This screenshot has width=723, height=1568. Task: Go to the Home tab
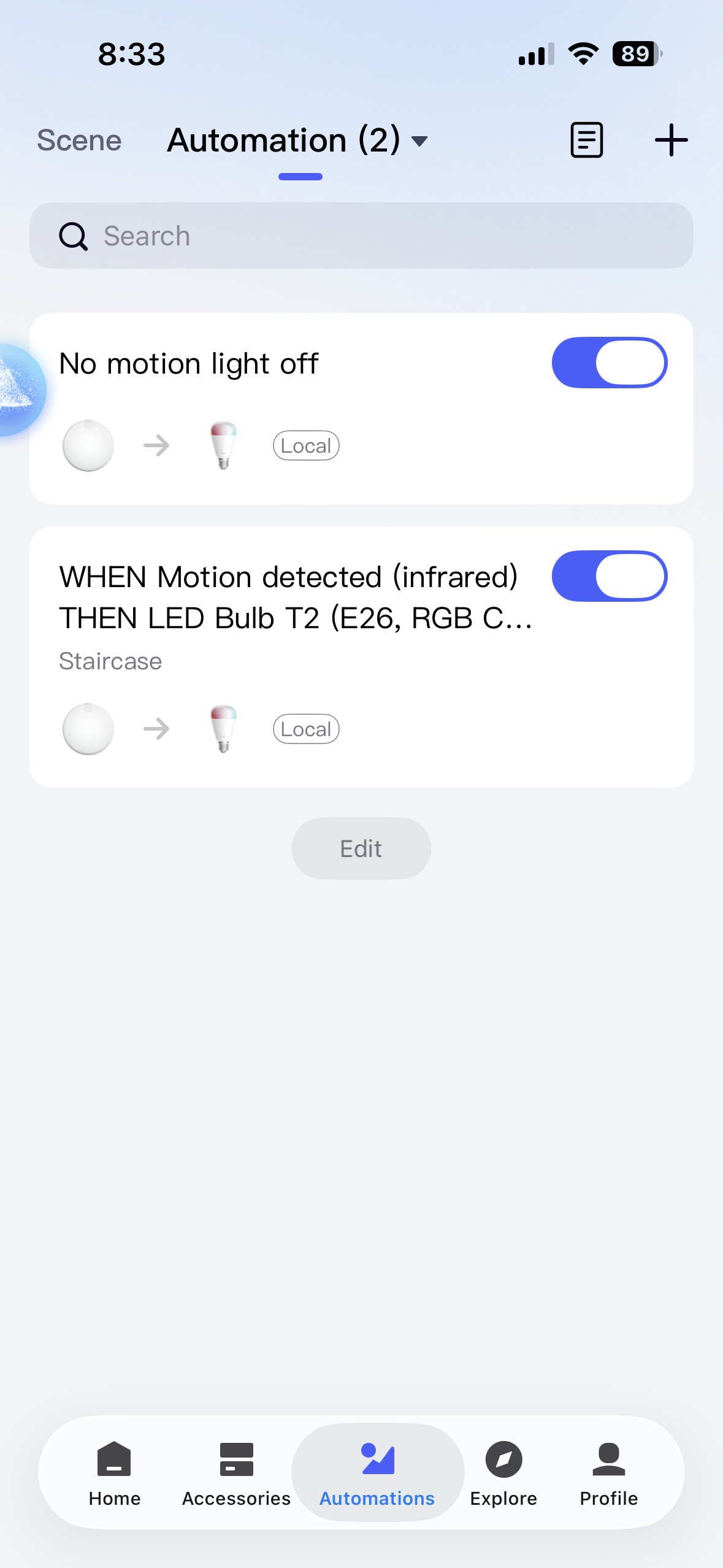pos(115,1472)
